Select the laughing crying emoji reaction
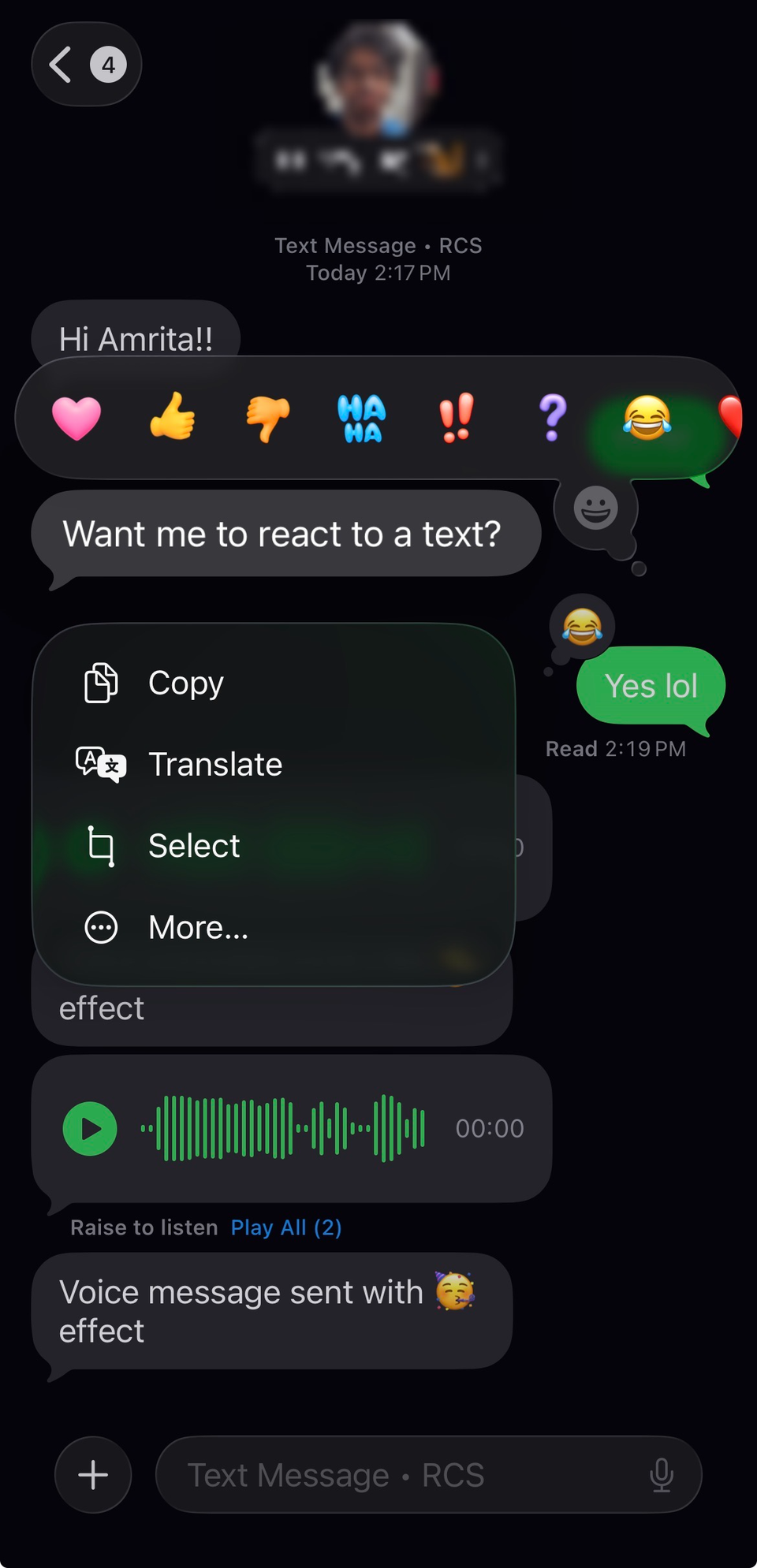The height and width of the screenshot is (1568, 757). [x=647, y=418]
